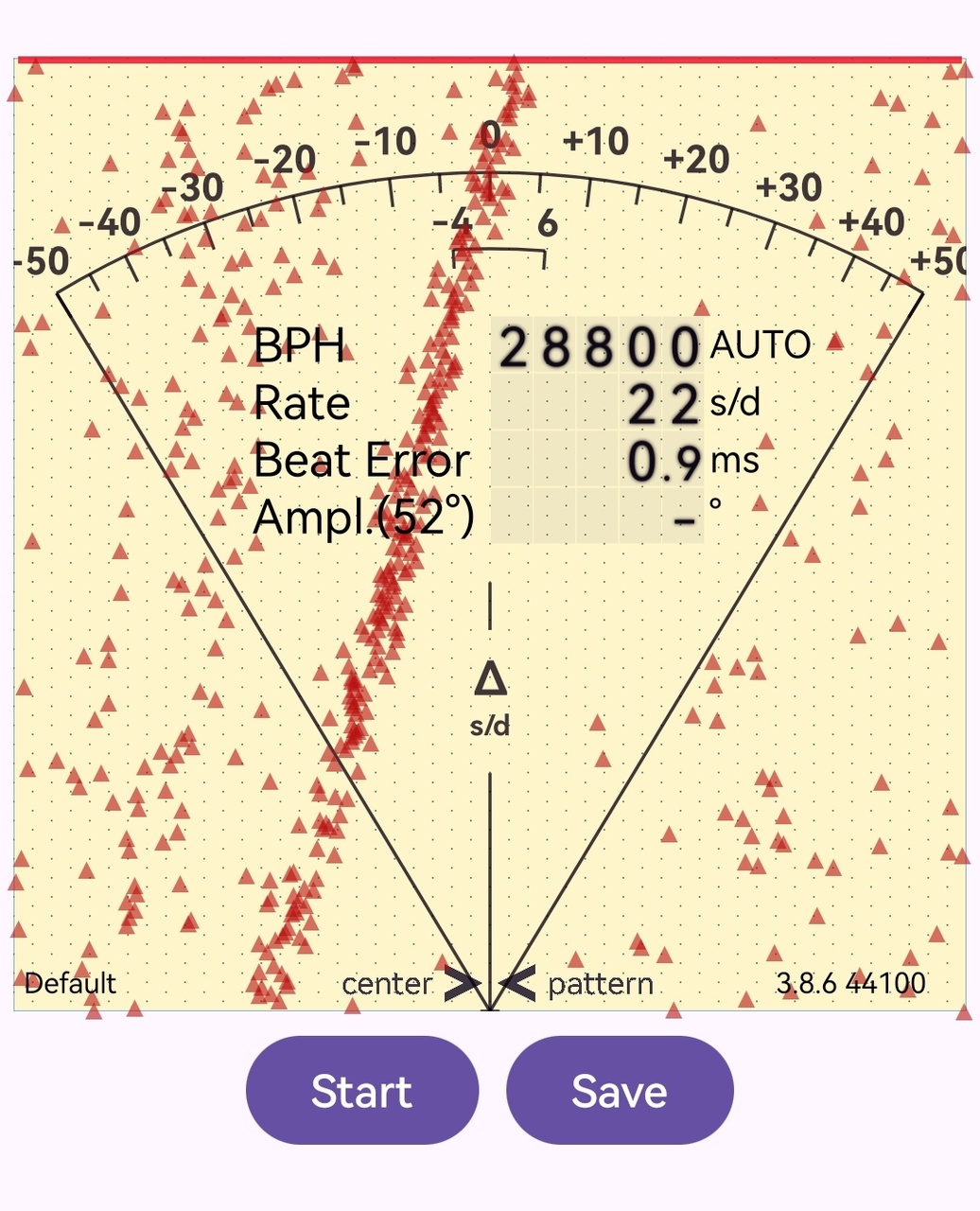Screen dimensions: 980x1211
Task: Tap the Start button
Action: 362,1091
